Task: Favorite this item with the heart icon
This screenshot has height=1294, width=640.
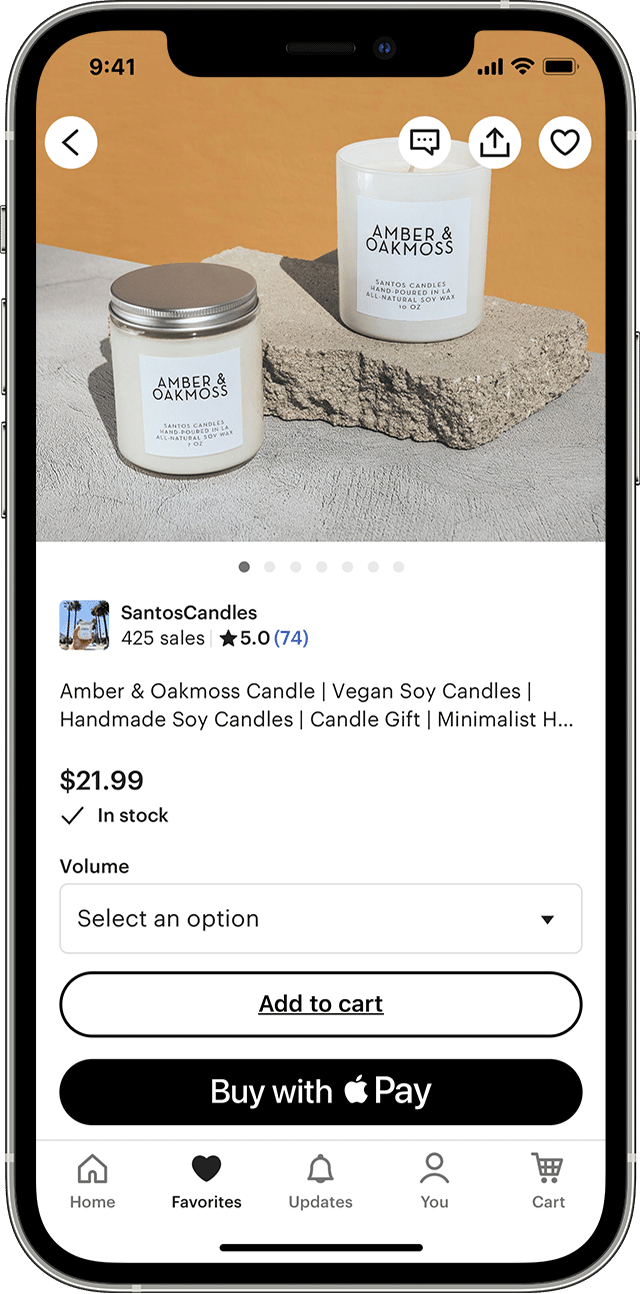Action: coord(565,143)
